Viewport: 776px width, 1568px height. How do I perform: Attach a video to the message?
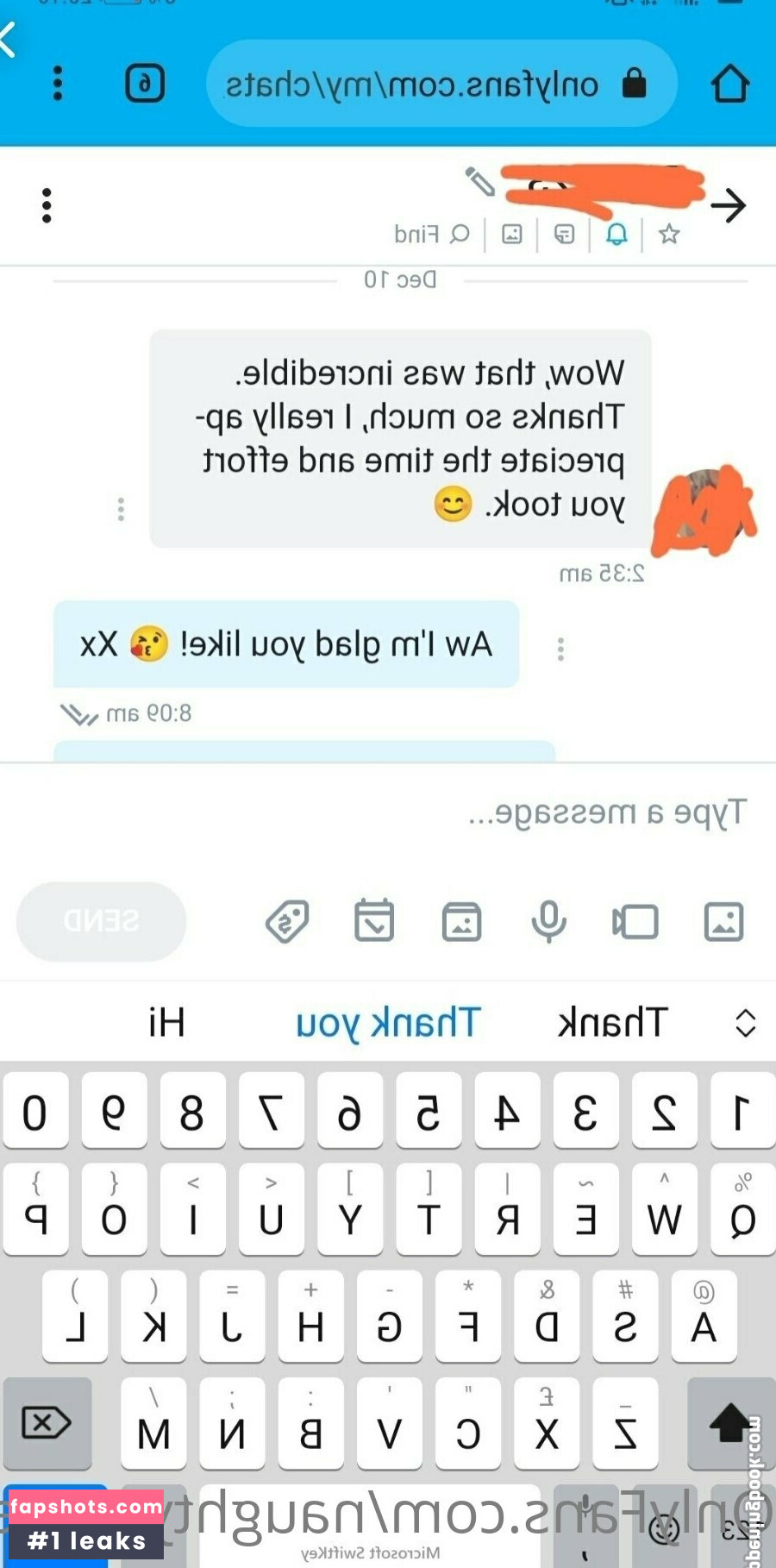point(635,921)
